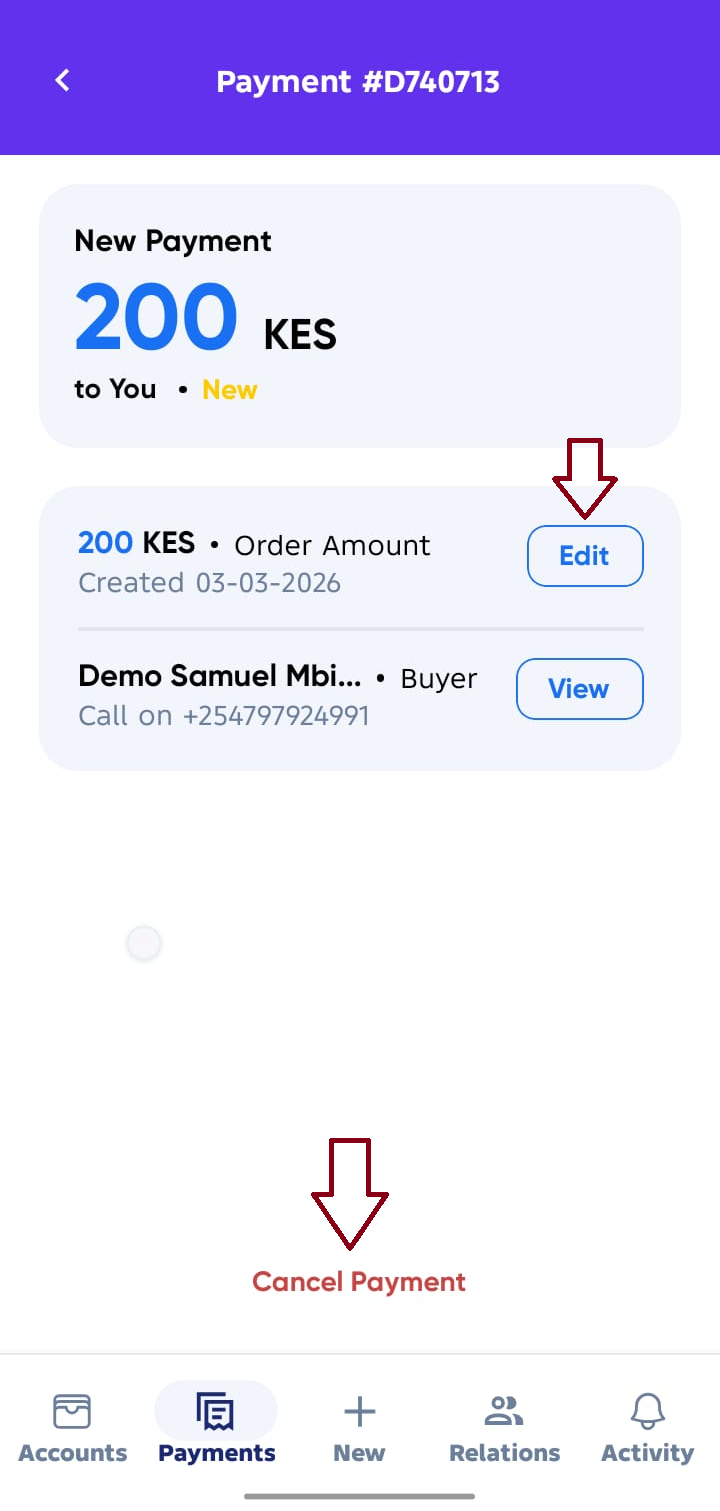The image size is (720, 1511).
Task: Switch to the Accounts tab
Action: 71,1425
